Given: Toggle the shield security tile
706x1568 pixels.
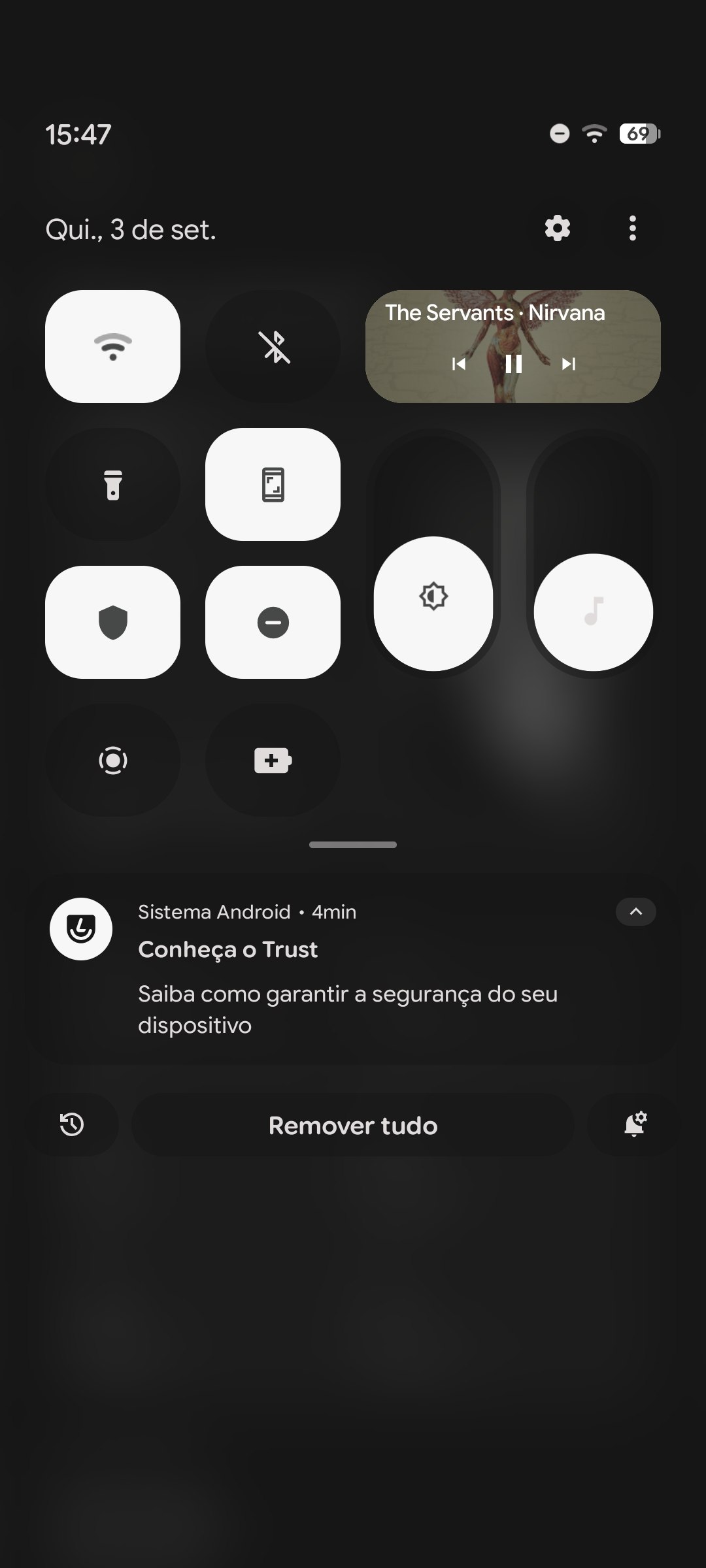Looking at the screenshot, I should [112, 622].
